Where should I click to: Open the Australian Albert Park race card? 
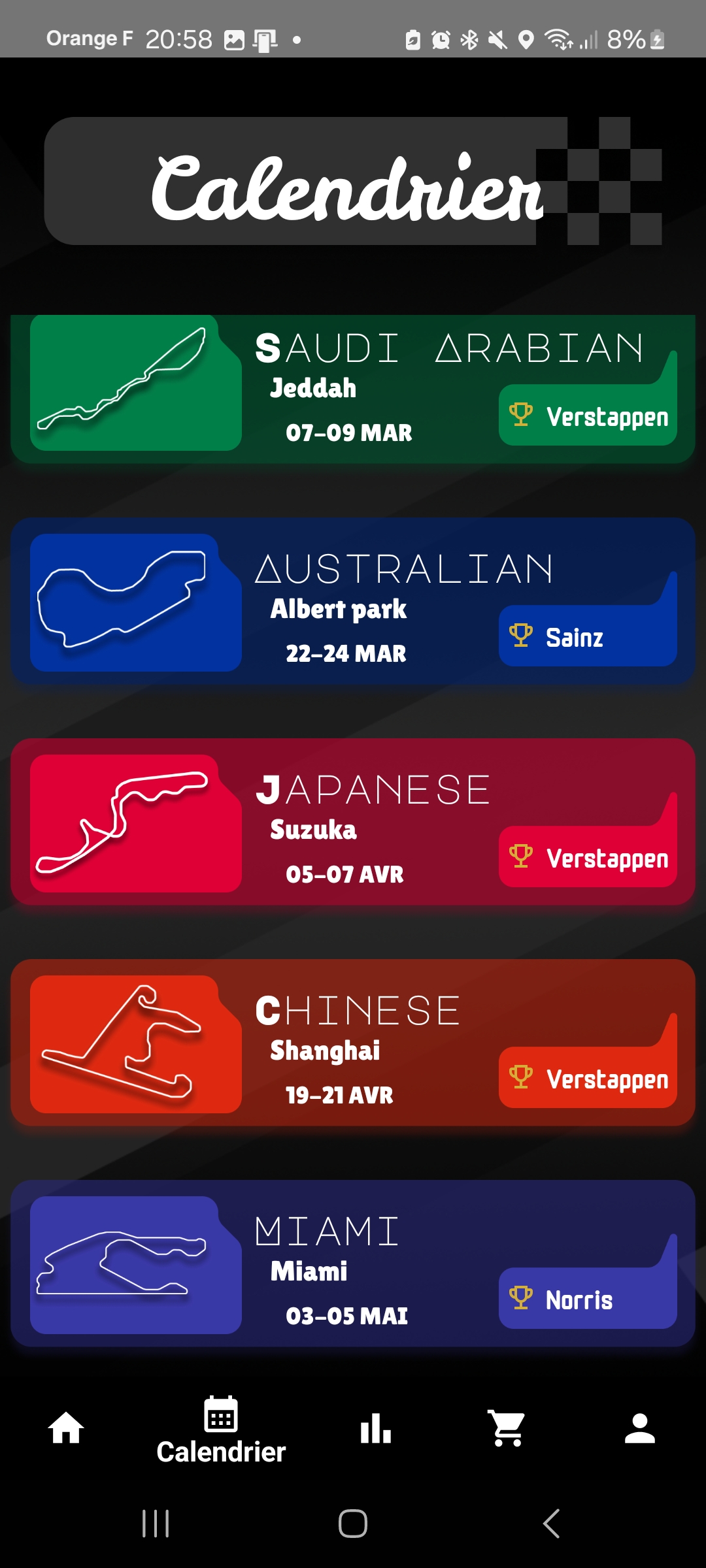tap(353, 602)
